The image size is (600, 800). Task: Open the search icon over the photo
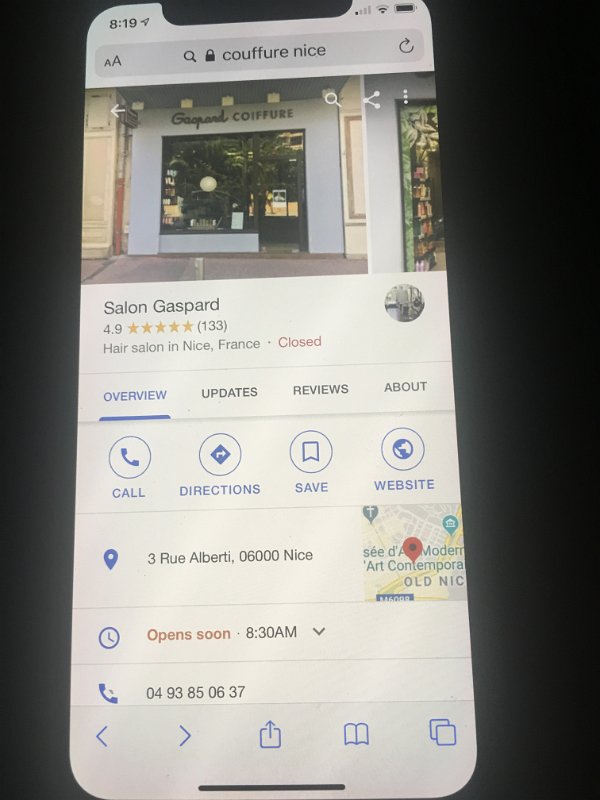coord(333,99)
